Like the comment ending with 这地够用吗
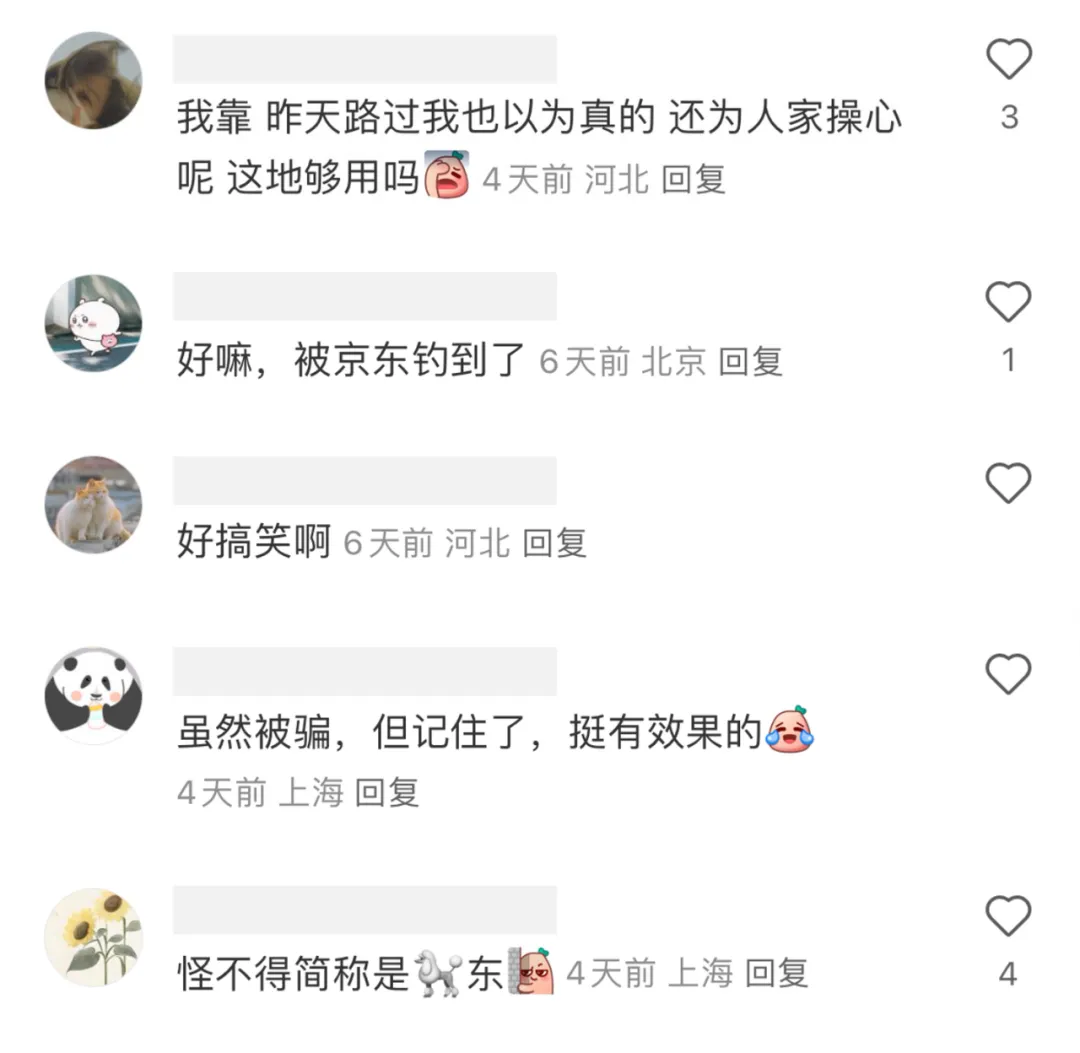 pyautogui.click(x=1008, y=60)
